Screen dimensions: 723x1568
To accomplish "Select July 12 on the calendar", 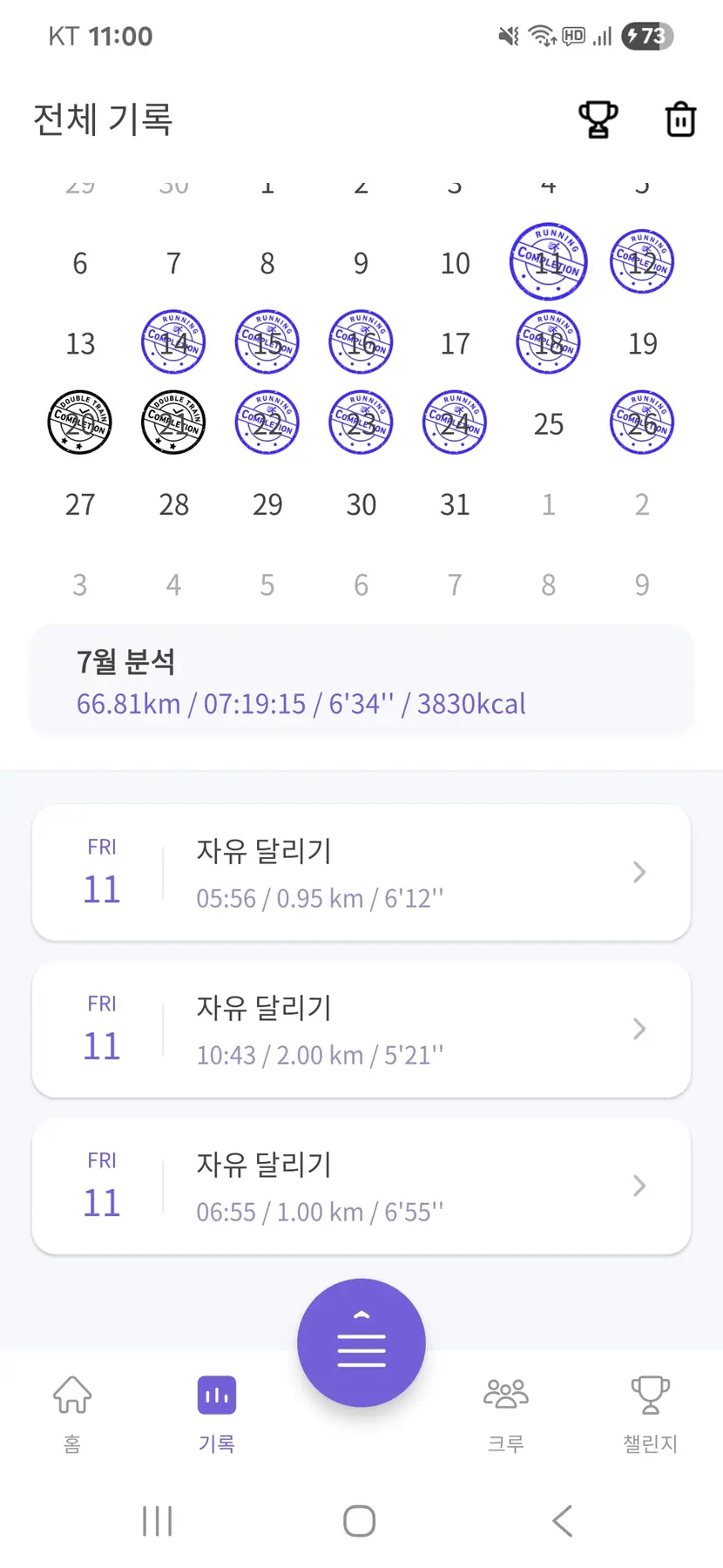I will click(642, 262).
